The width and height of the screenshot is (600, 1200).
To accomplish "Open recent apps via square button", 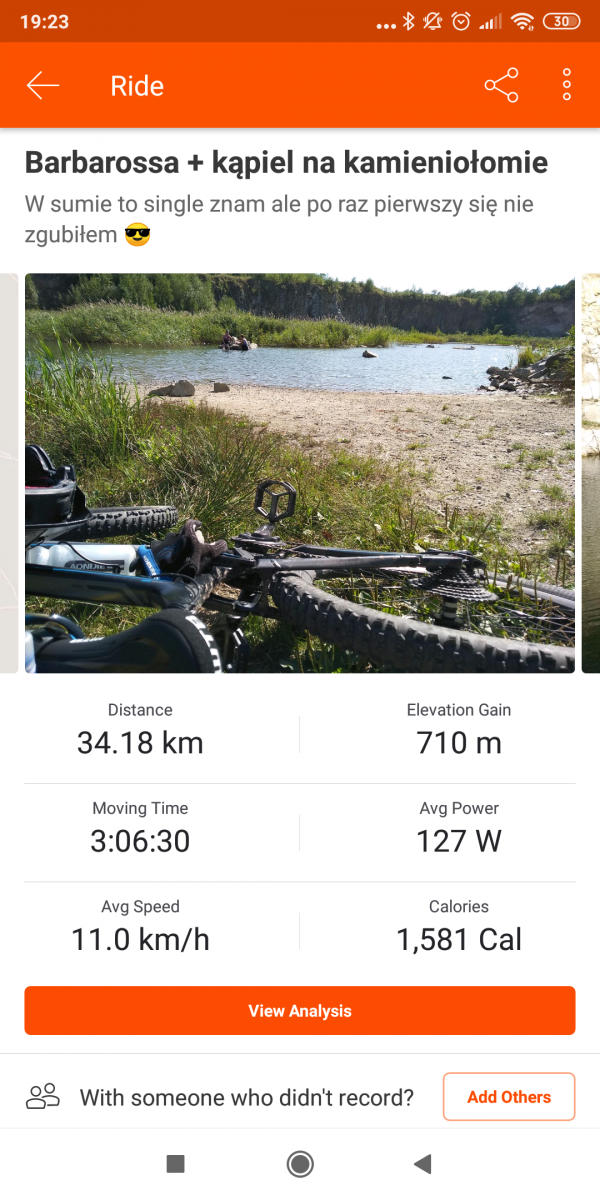I will coord(175,1163).
